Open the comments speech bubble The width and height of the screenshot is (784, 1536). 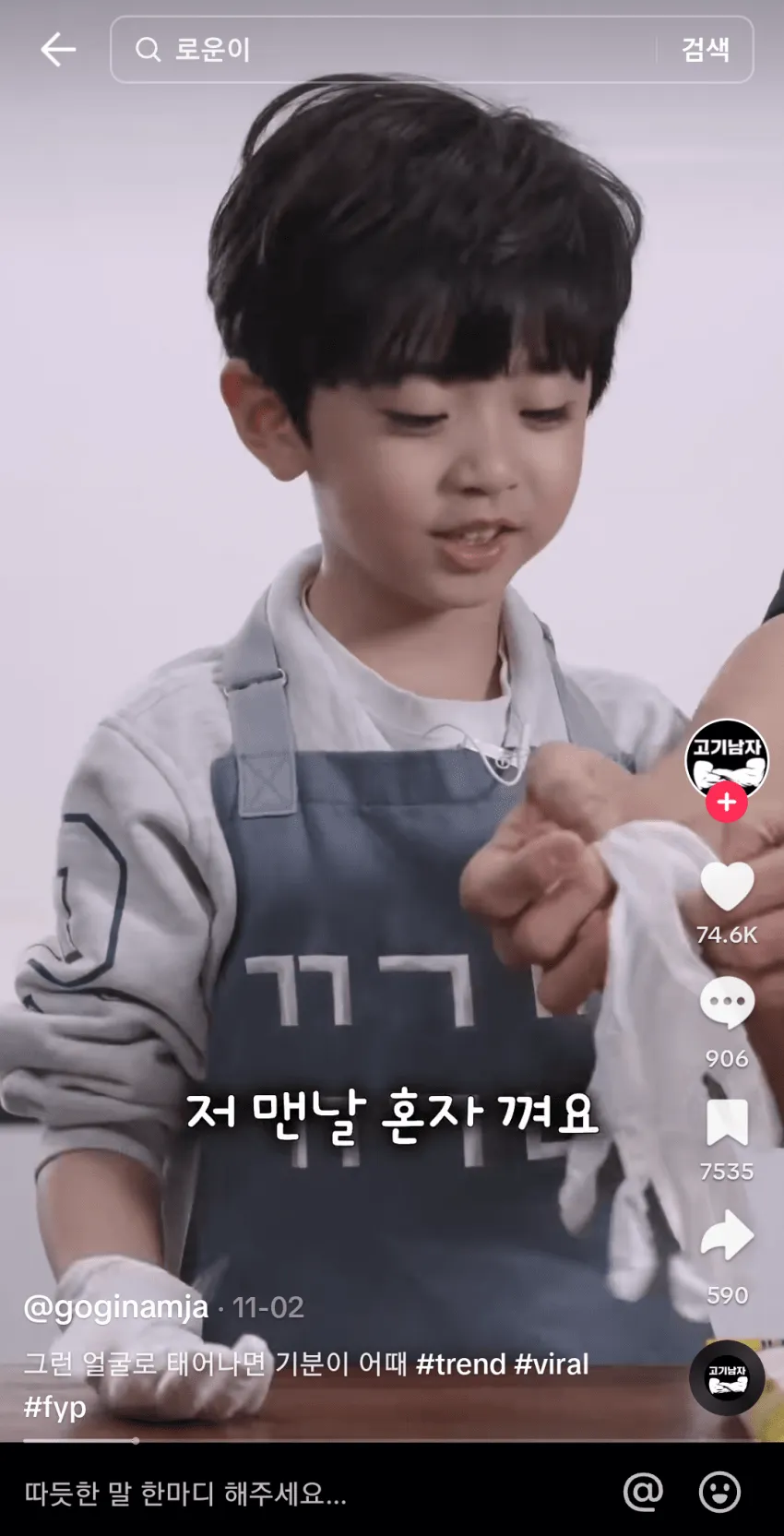pyautogui.click(x=727, y=1003)
